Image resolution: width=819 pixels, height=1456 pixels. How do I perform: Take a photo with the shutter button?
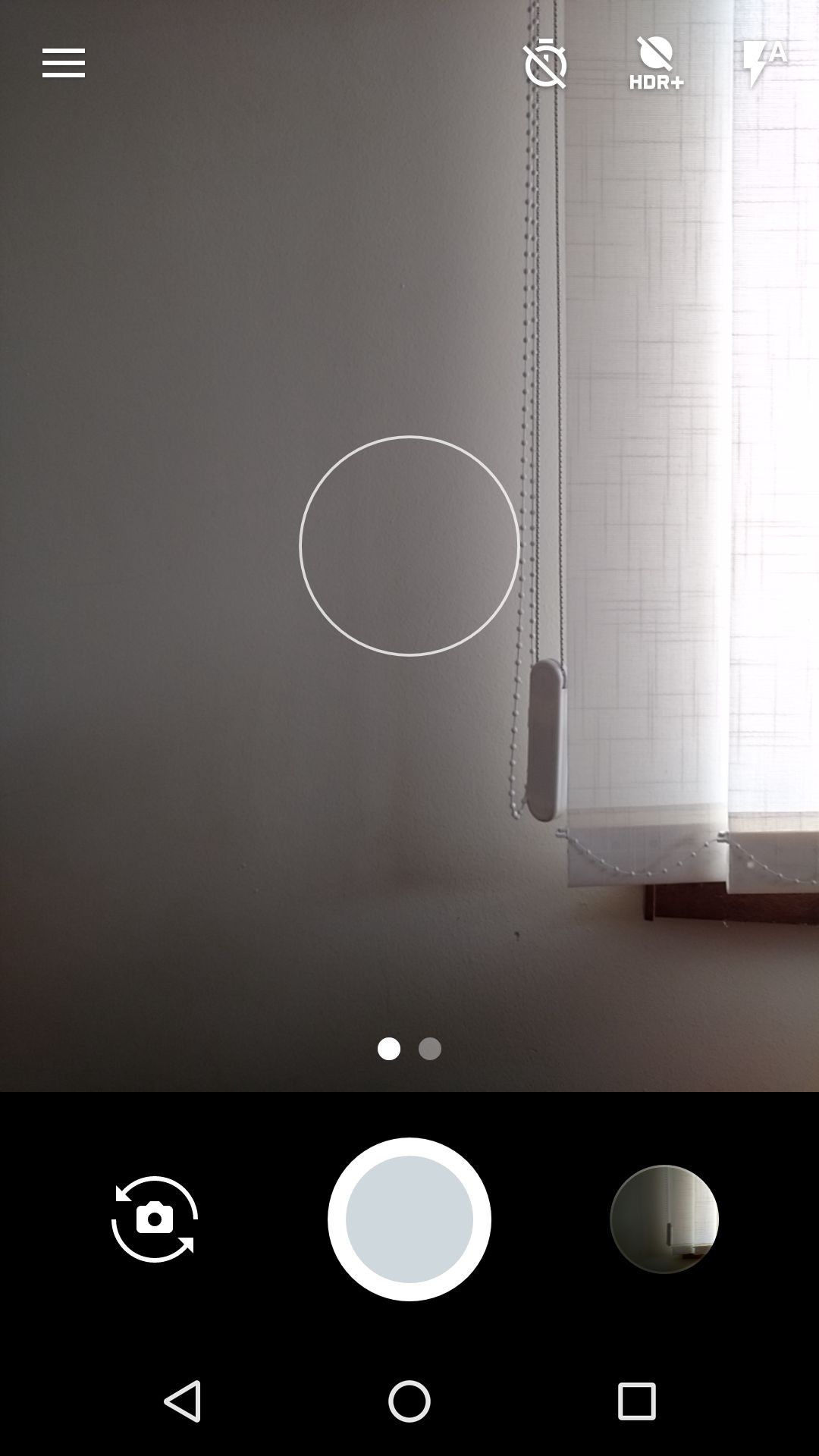click(409, 1219)
